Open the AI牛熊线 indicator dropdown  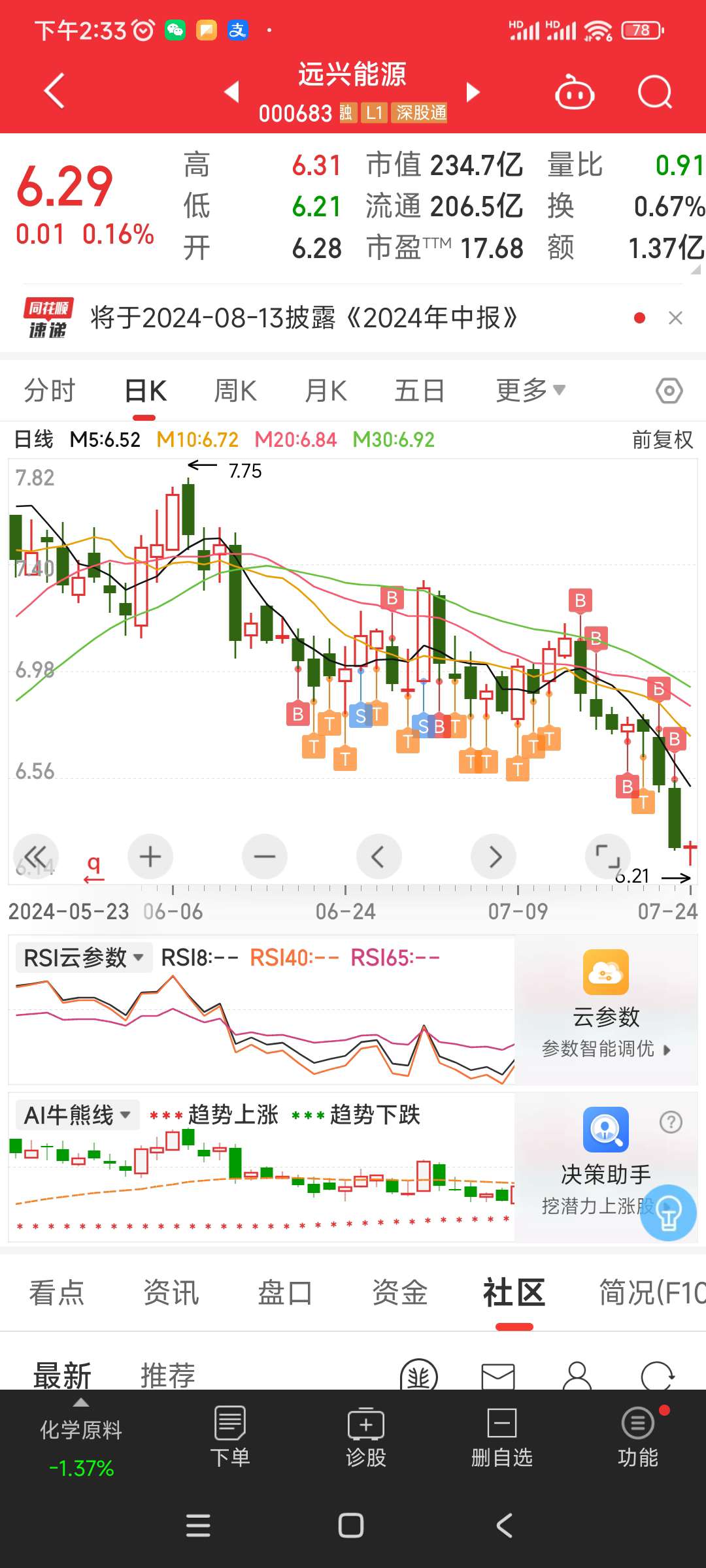point(77,1115)
